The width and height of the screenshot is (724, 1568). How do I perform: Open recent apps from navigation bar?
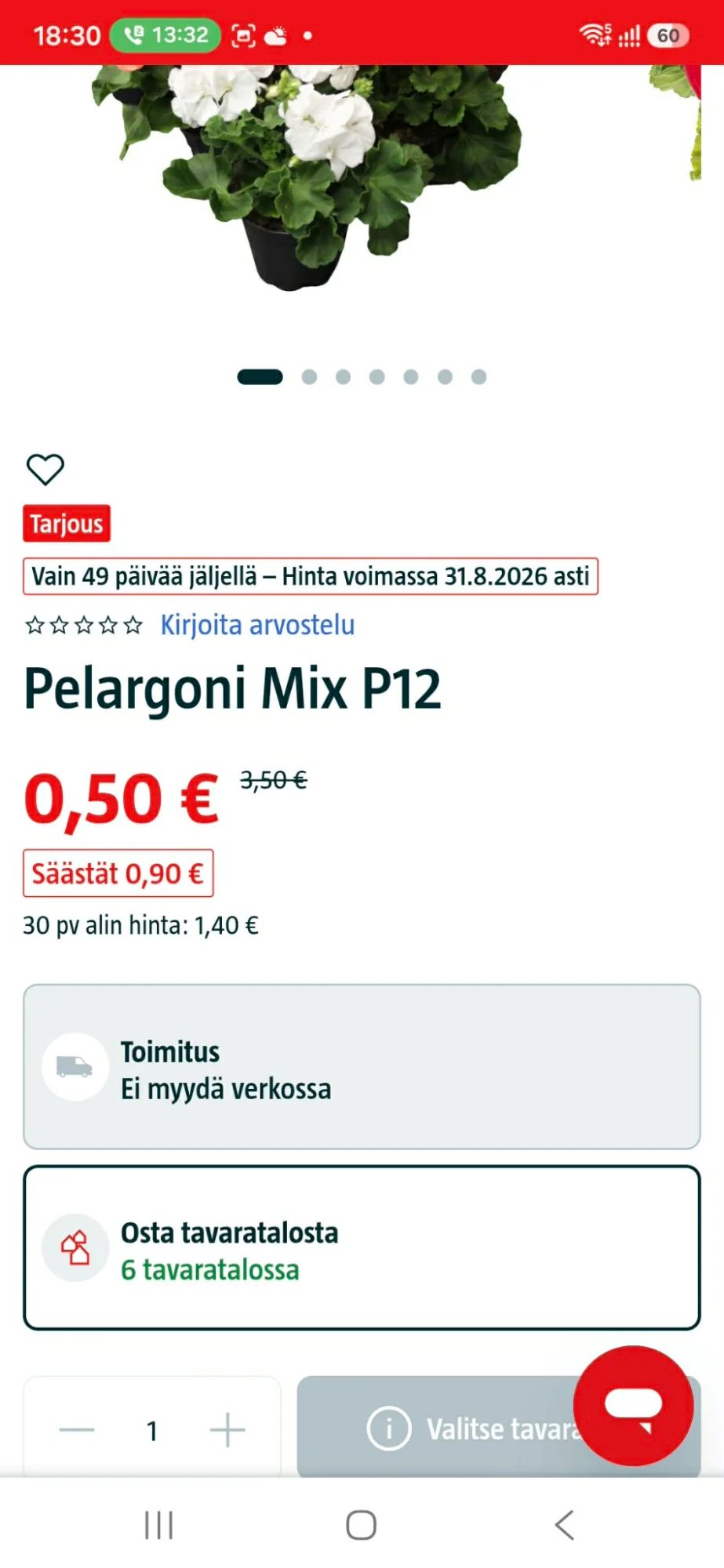158,1525
